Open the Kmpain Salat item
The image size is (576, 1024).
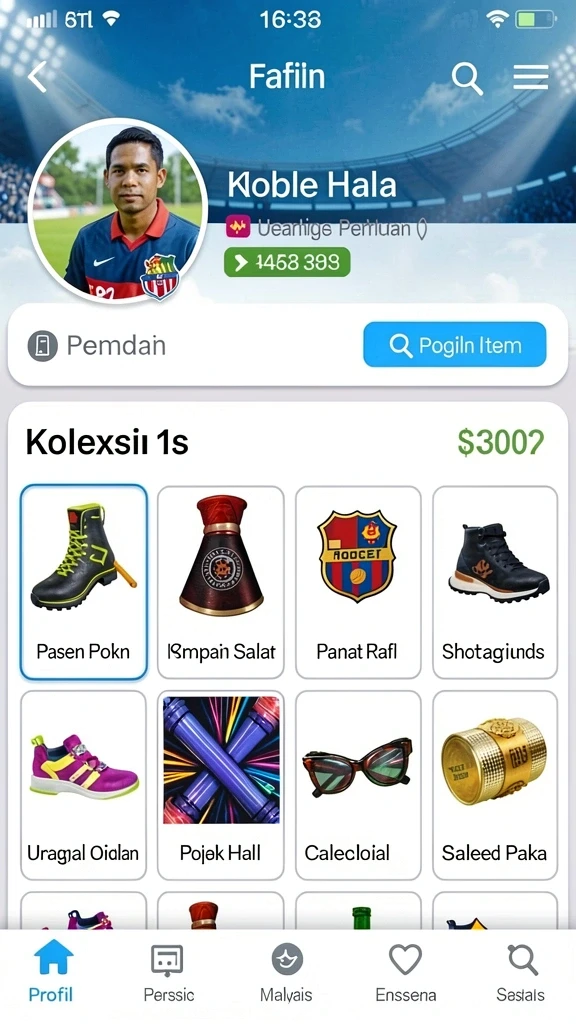coord(221,583)
